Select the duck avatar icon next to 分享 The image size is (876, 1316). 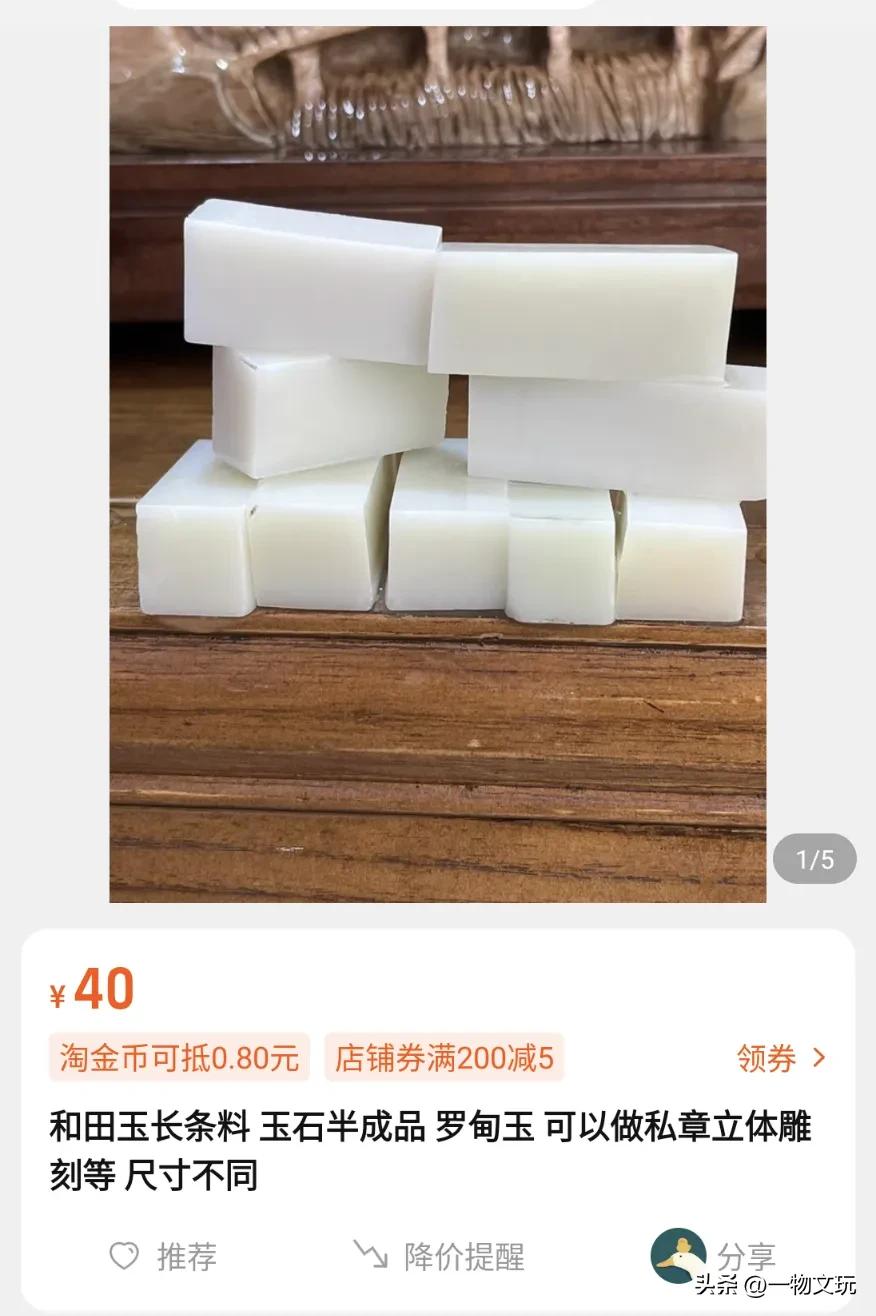tap(678, 1249)
